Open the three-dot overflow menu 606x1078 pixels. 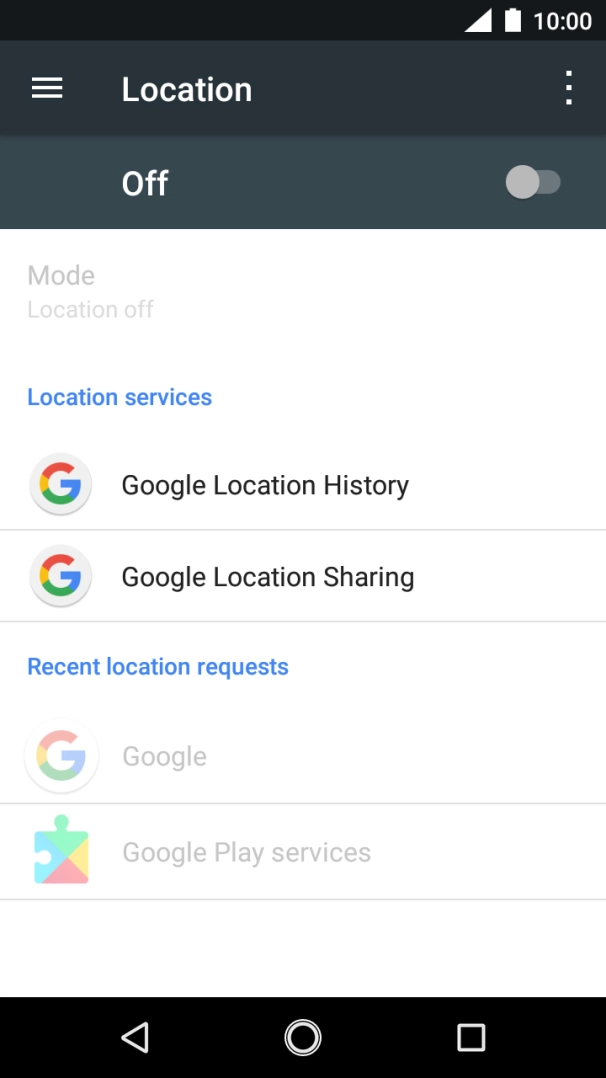tap(568, 88)
